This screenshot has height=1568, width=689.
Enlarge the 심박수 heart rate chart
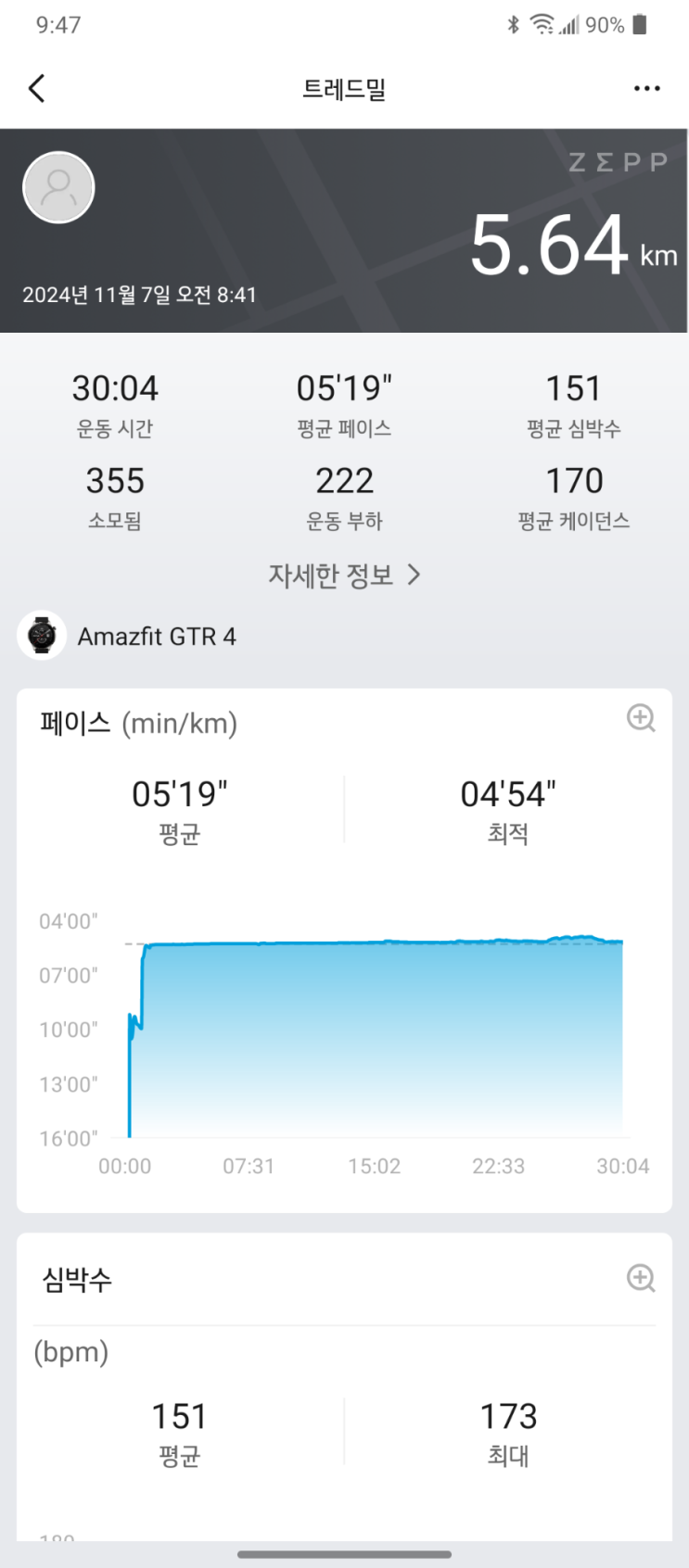tap(641, 1278)
